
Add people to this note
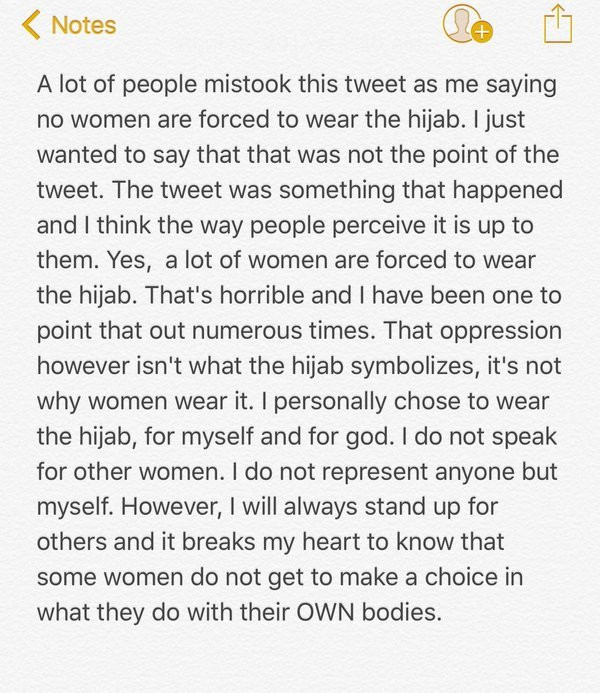pos(466,26)
